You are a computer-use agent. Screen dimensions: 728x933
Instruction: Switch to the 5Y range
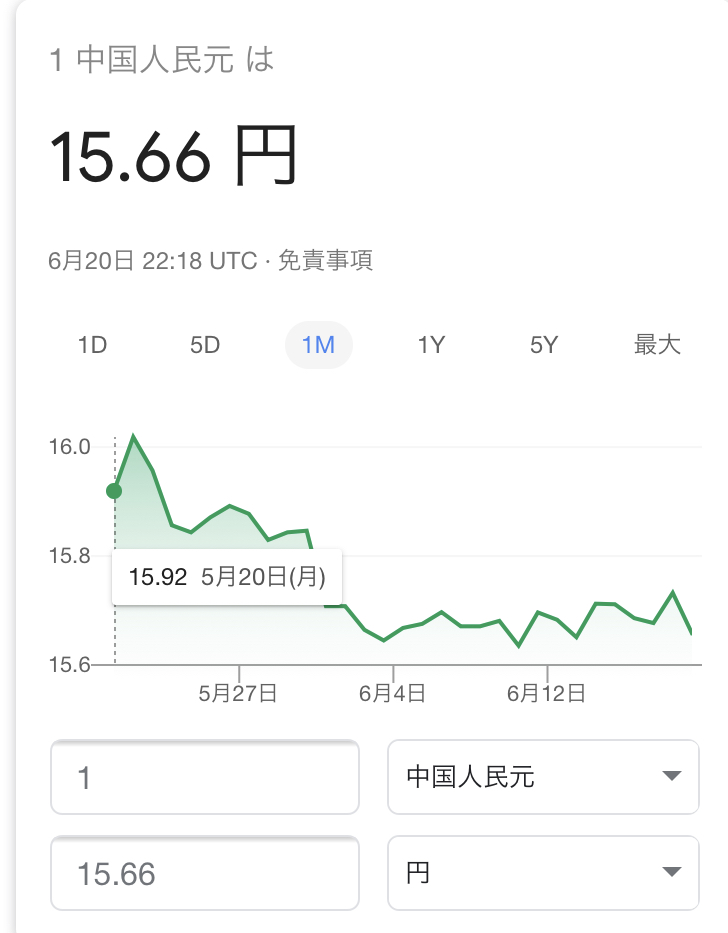pyautogui.click(x=544, y=345)
